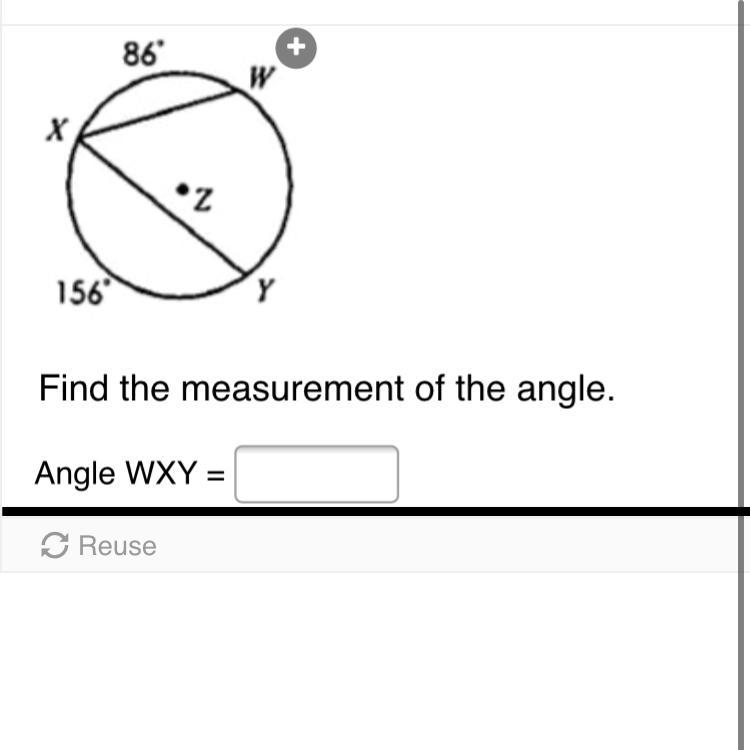Tap the Reuse button
750x750 pixels.
click(99, 546)
